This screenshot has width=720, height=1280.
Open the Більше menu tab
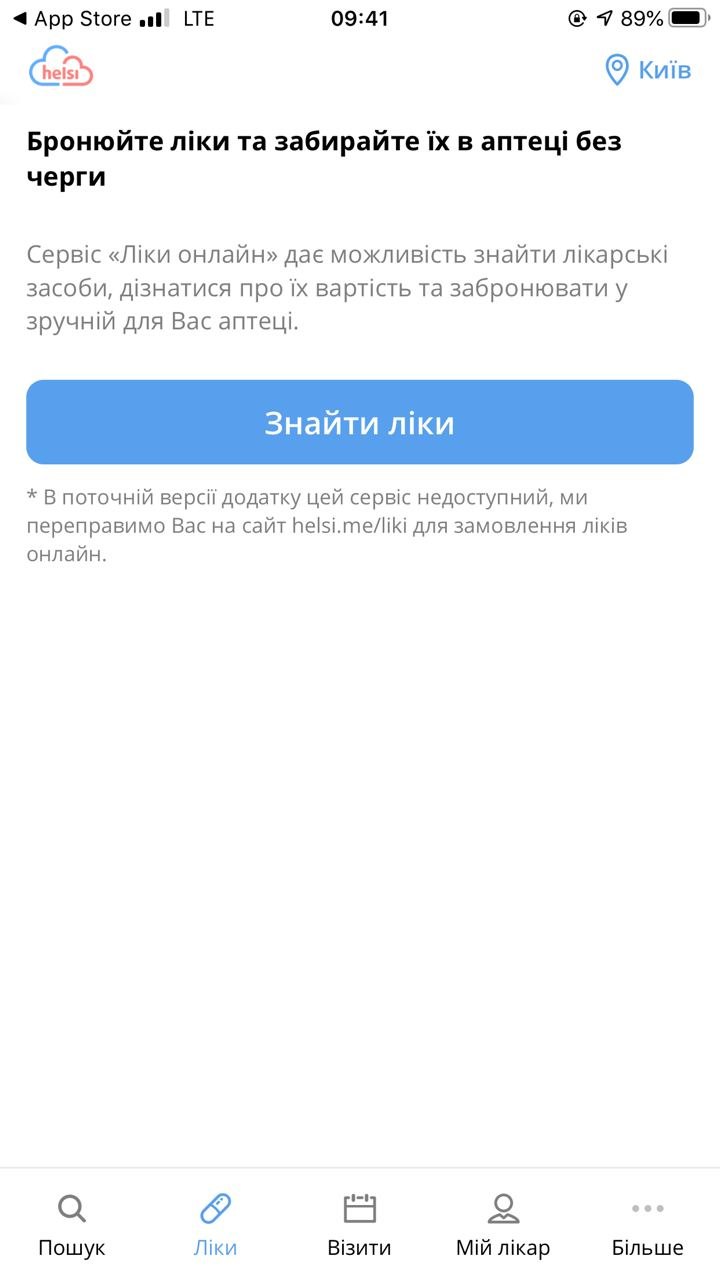coord(648,1225)
